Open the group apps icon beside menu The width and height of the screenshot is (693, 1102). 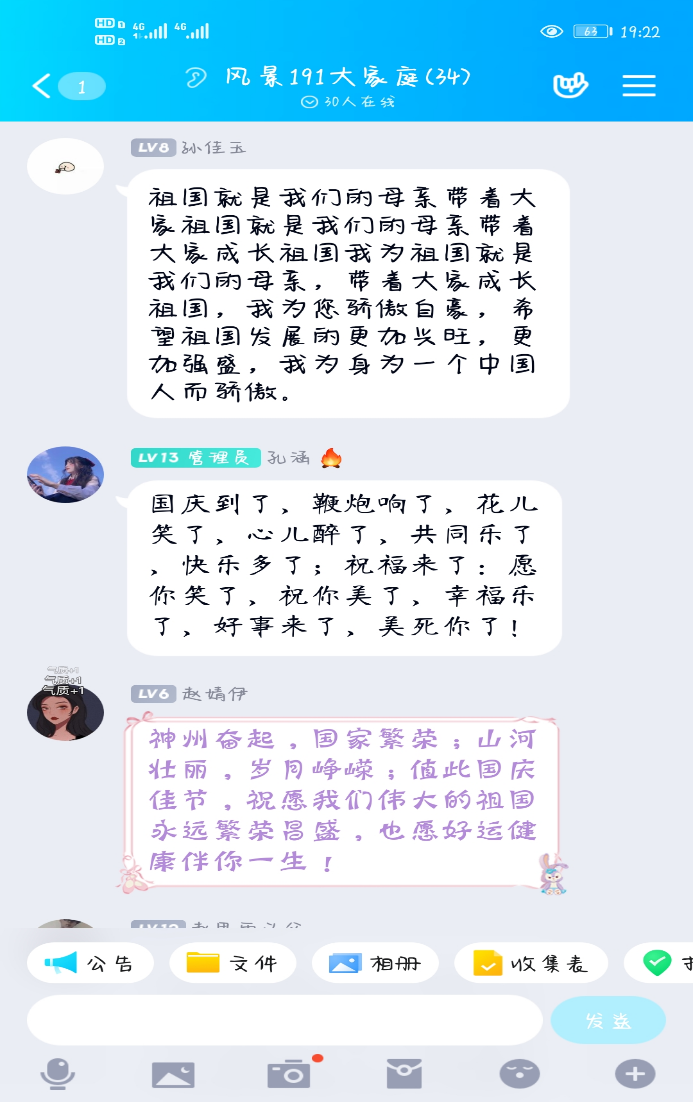pos(570,86)
